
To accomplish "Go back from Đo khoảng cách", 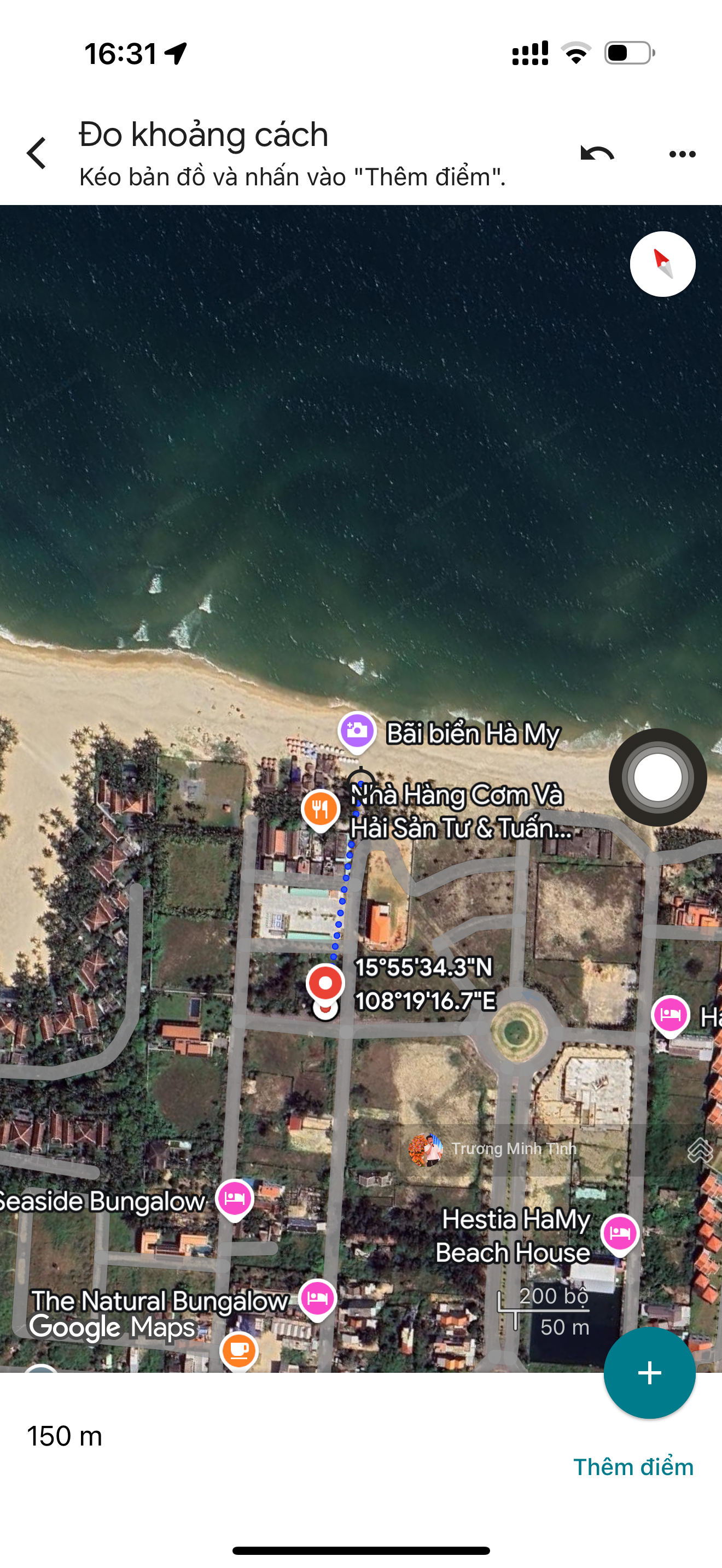I will click(37, 153).
